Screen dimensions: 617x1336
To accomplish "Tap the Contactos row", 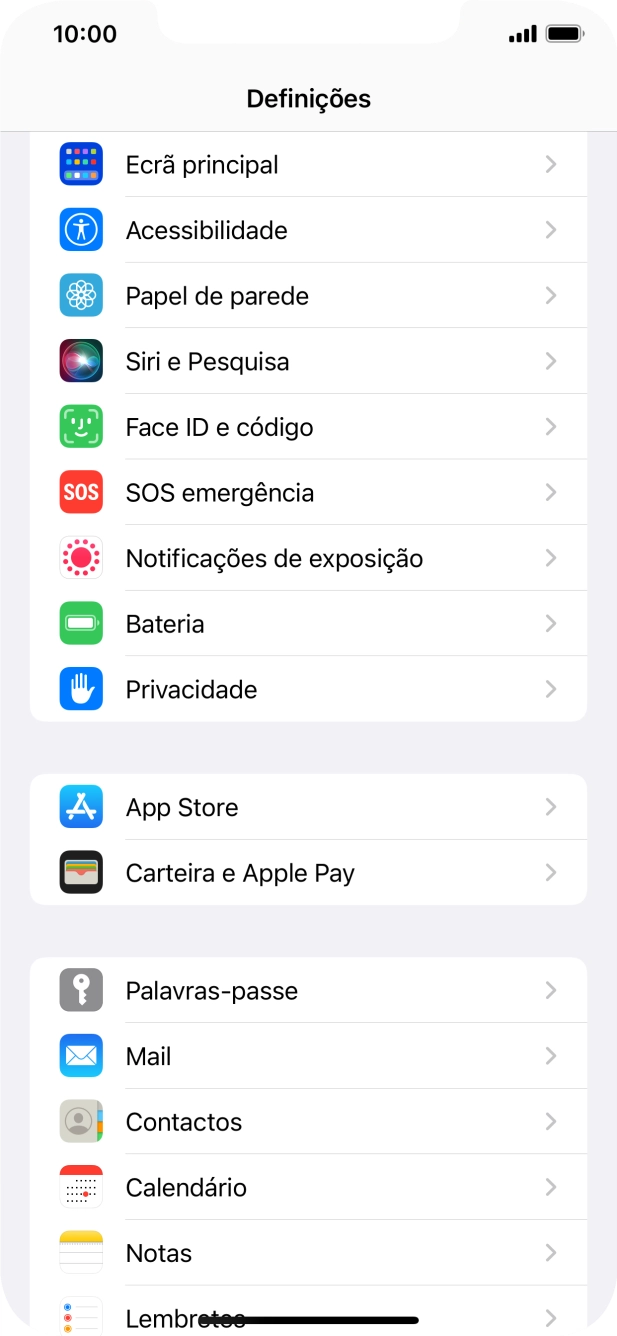I will [x=308, y=1122].
